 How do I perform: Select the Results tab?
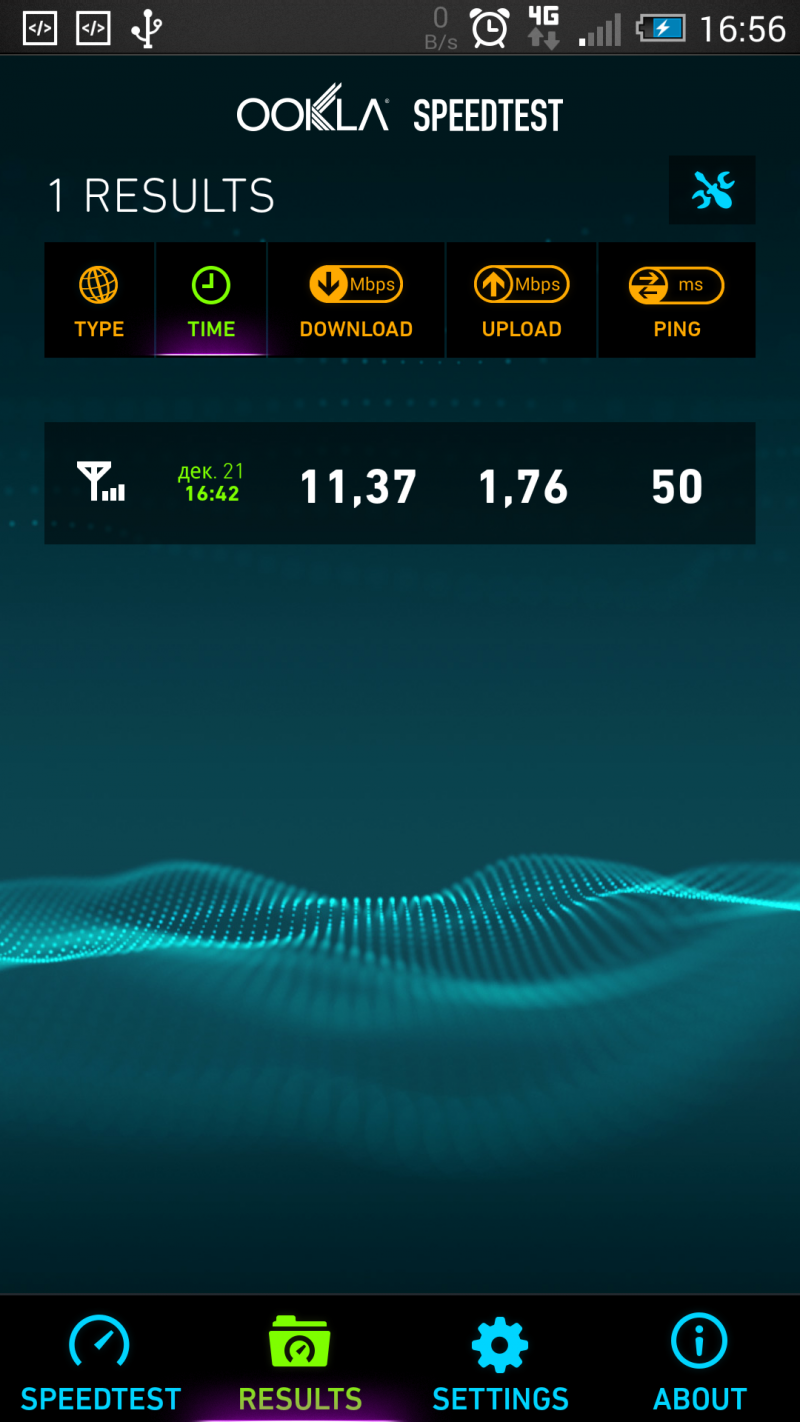[300, 1360]
